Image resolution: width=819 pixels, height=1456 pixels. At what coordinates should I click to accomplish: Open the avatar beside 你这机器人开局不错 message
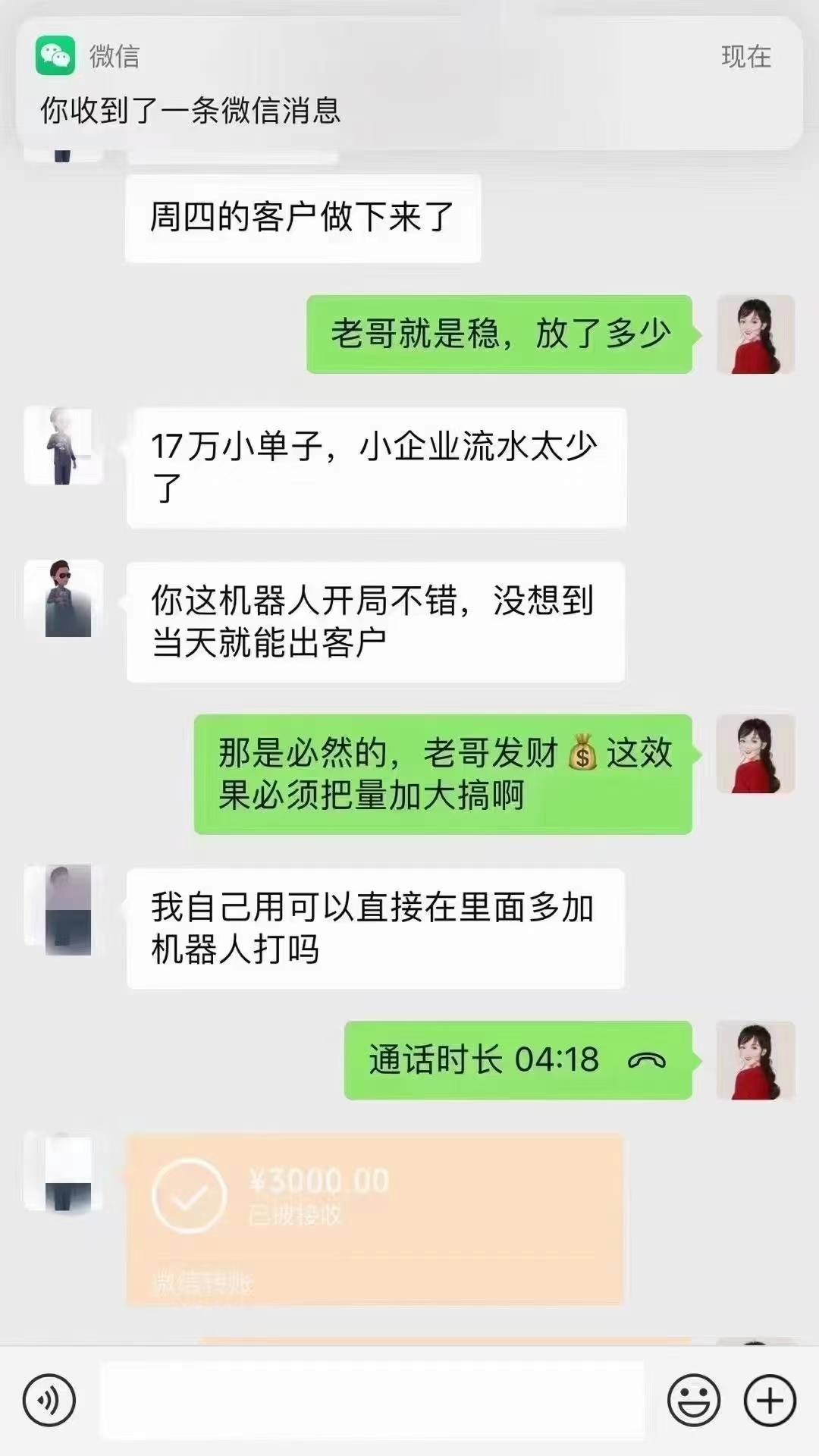click(x=64, y=599)
